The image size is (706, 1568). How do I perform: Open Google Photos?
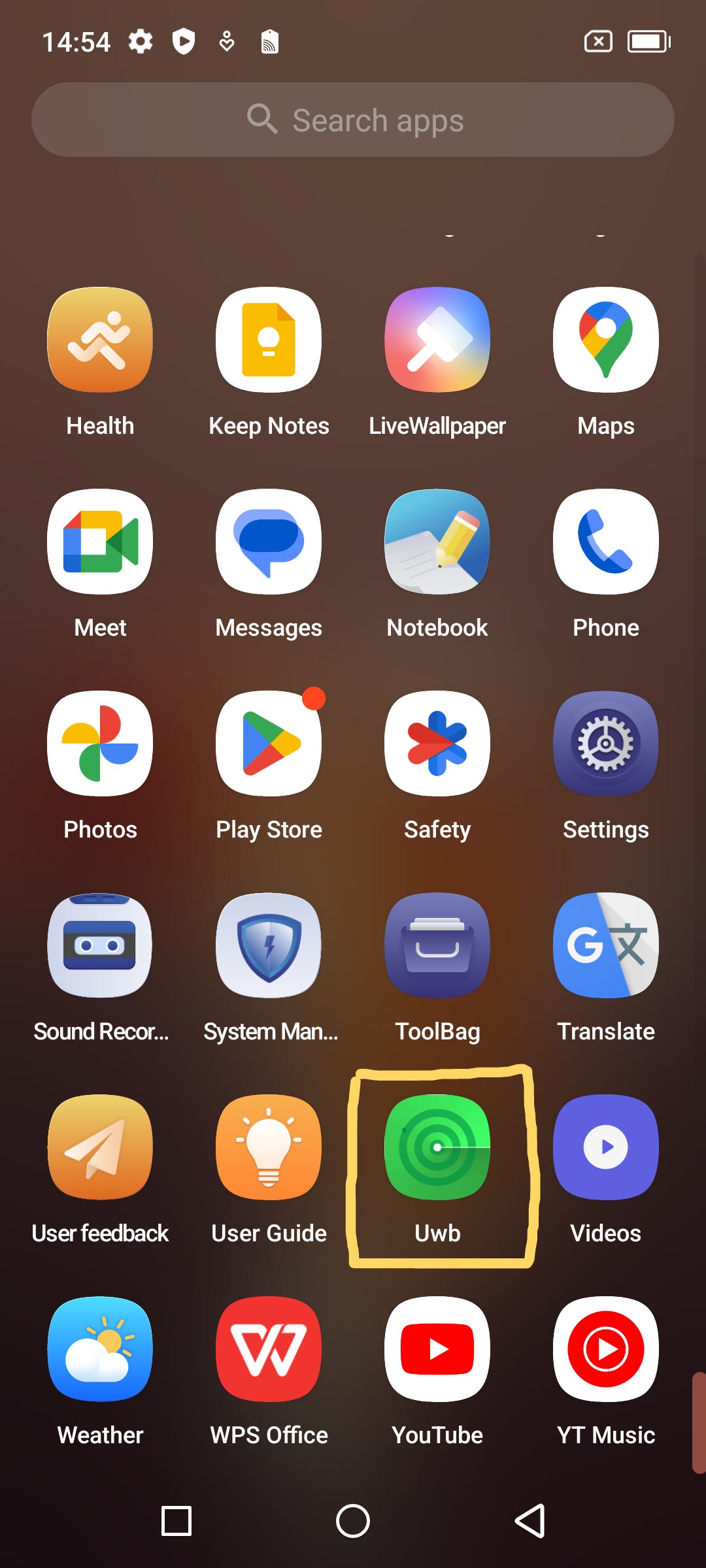(100, 744)
